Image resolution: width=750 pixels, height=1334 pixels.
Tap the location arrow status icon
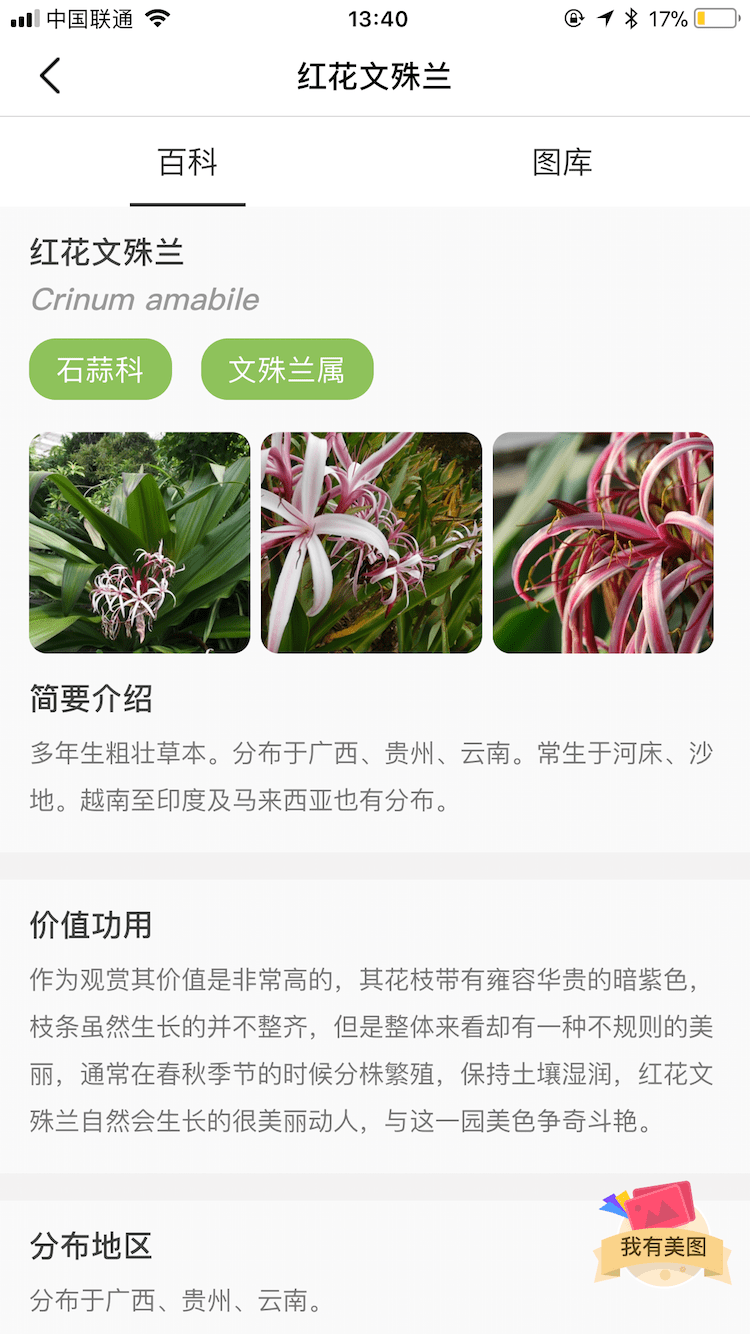[x=608, y=17]
